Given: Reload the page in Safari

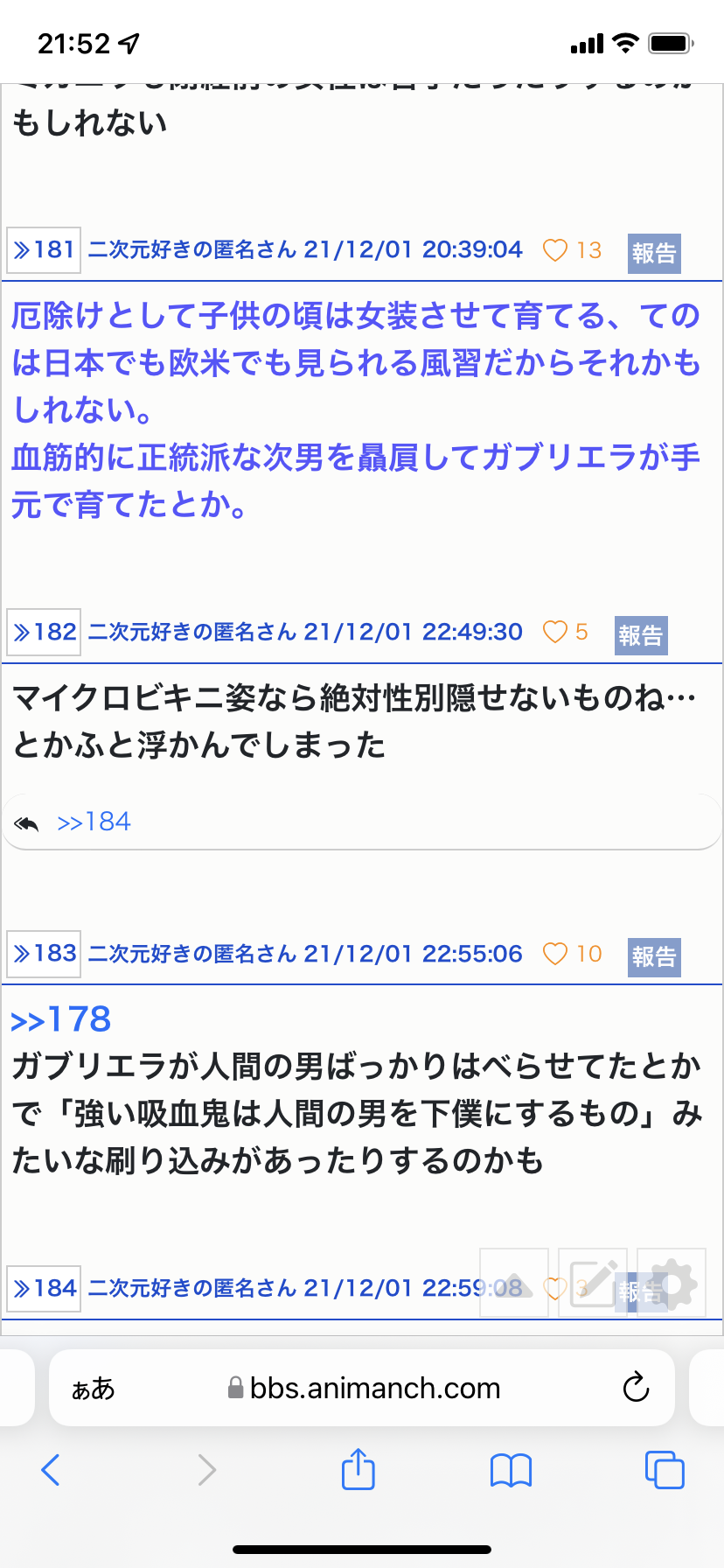Looking at the screenshot, I should (636, 1388).
